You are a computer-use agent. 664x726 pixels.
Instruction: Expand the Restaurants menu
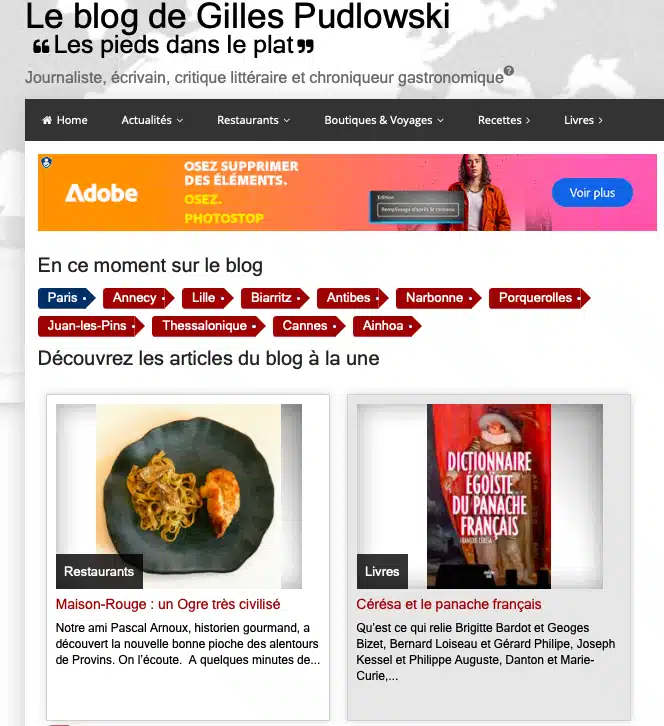253,120
